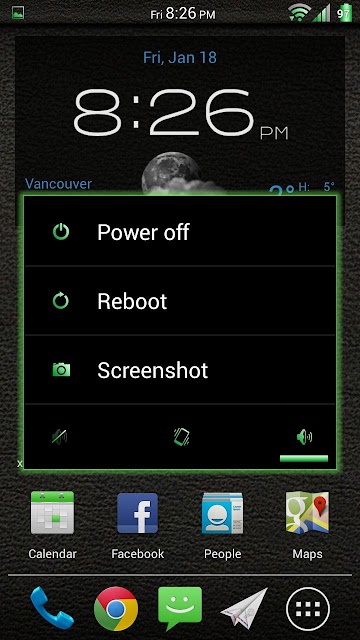Screen dimensions: 360x640
Task: Take a Screenshot from the power menu
Action: click(x=180, y=370)
